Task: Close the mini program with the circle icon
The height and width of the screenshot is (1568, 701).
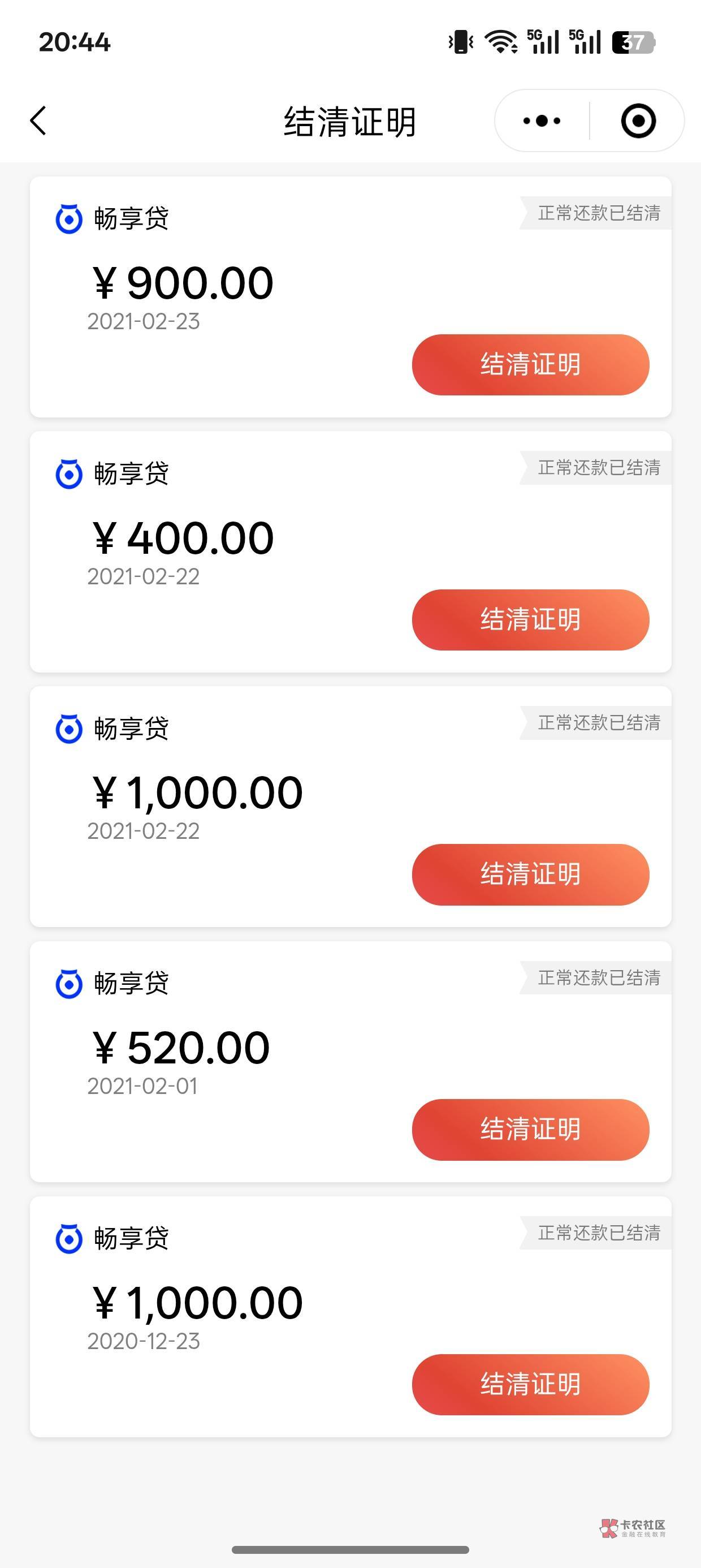Action: [638, 120]
